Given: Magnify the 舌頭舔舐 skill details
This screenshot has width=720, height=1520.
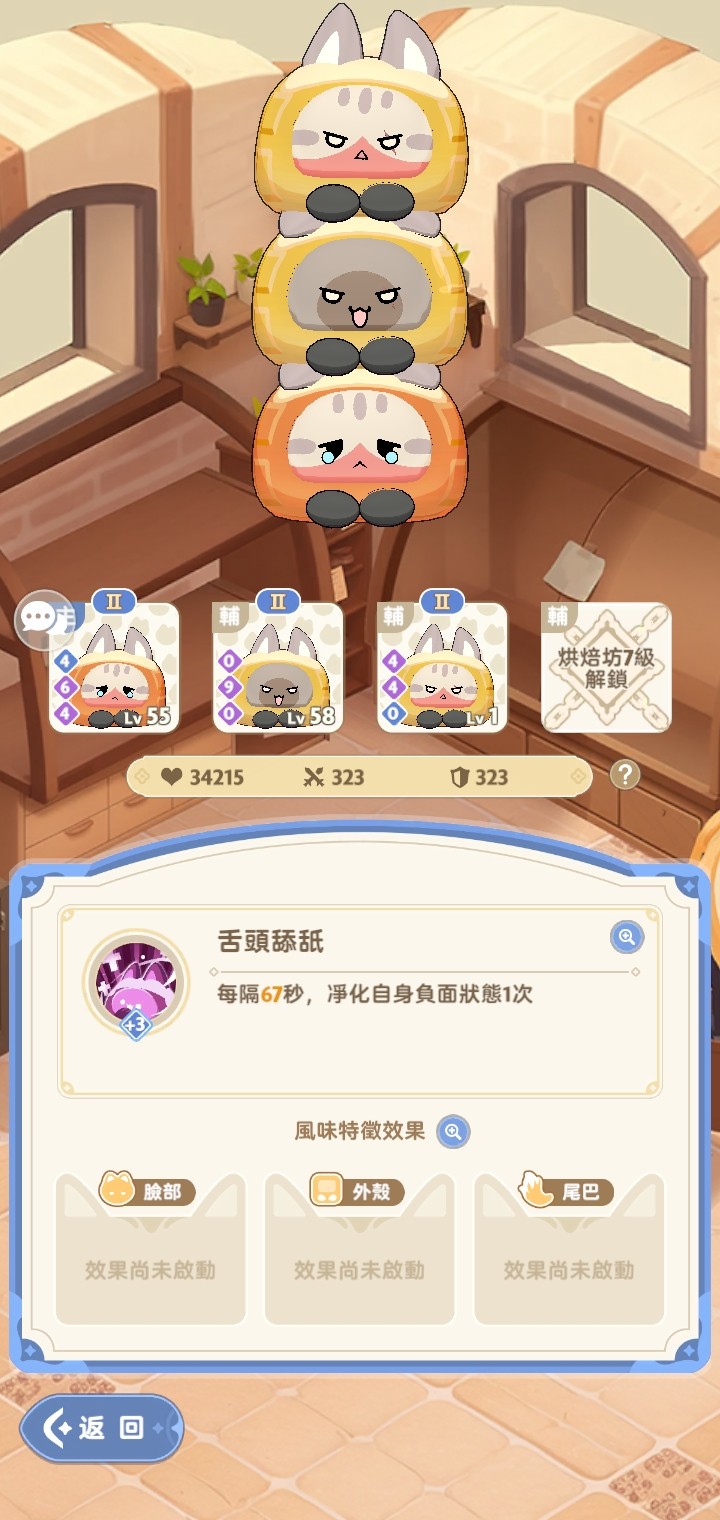Looking at the screenshot, I should pos(627,937).
